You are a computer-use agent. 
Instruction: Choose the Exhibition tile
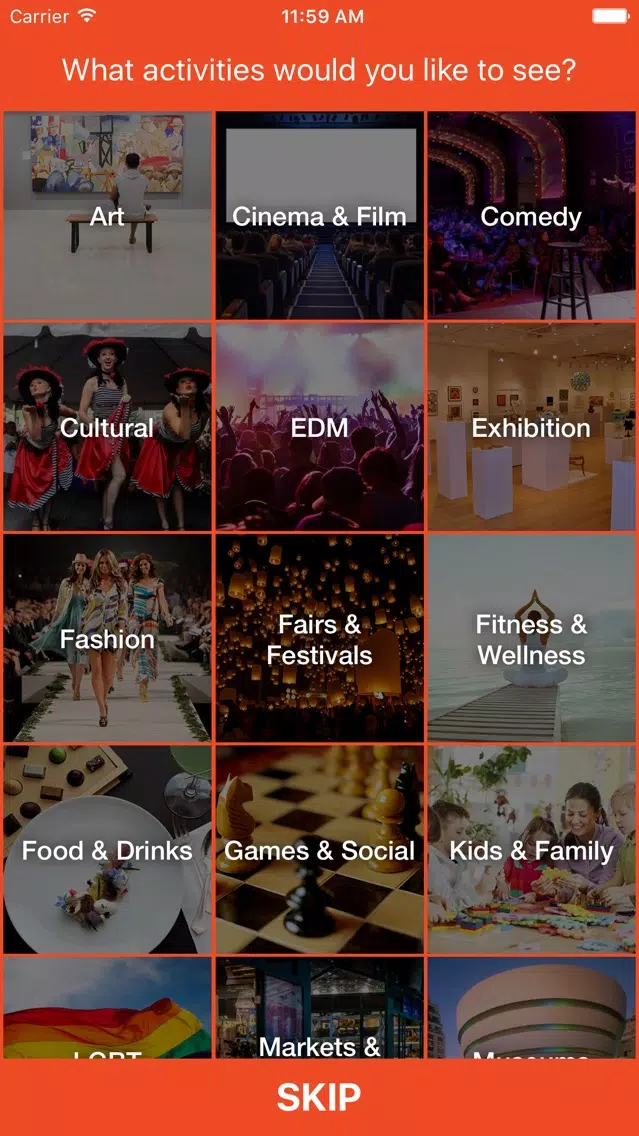(531, 427)
